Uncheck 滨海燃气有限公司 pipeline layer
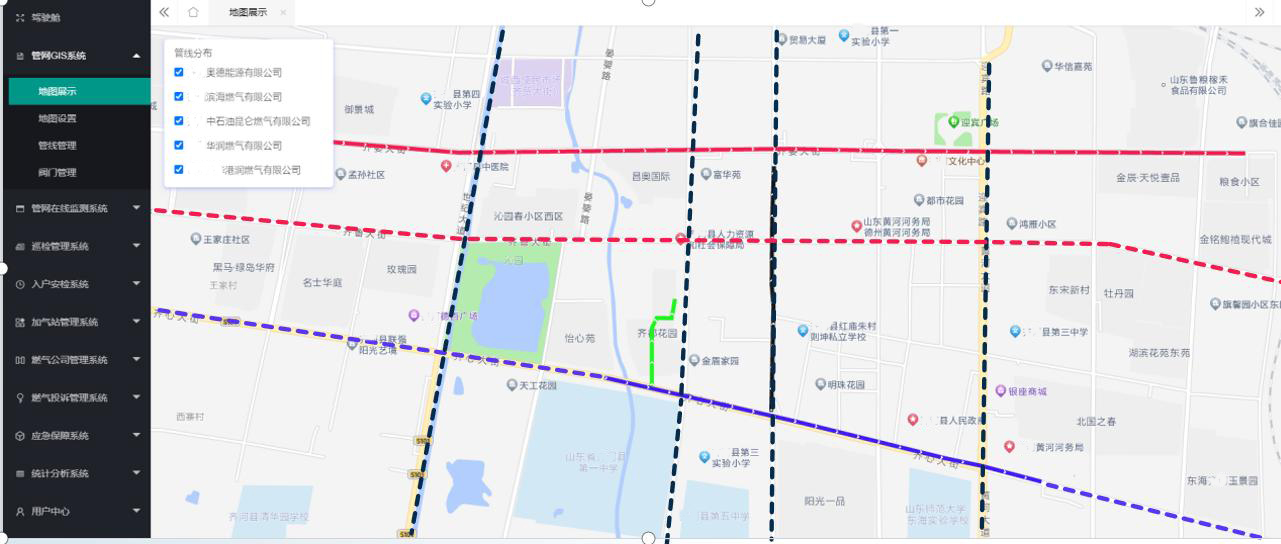The image size is (1281, 544). click(179, 96)
